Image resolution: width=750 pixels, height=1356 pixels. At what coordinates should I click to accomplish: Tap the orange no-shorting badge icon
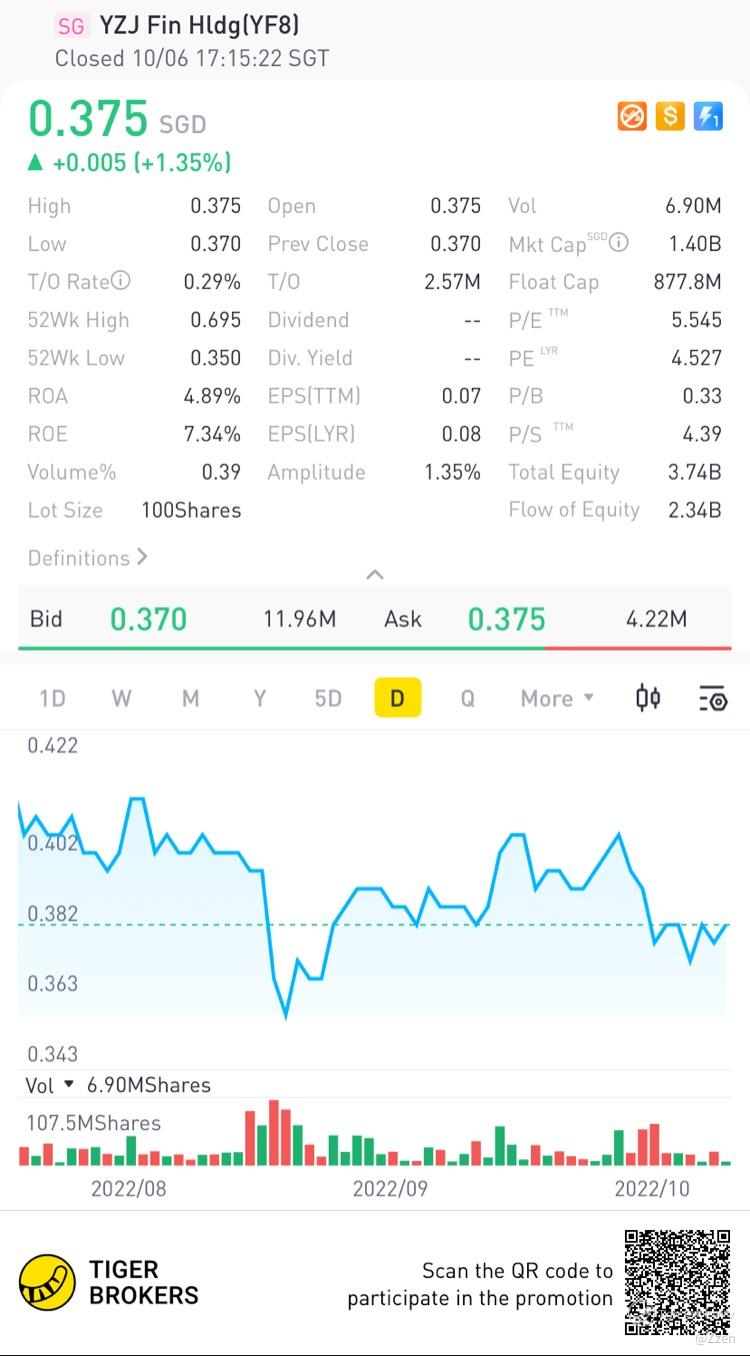(632, 117)
